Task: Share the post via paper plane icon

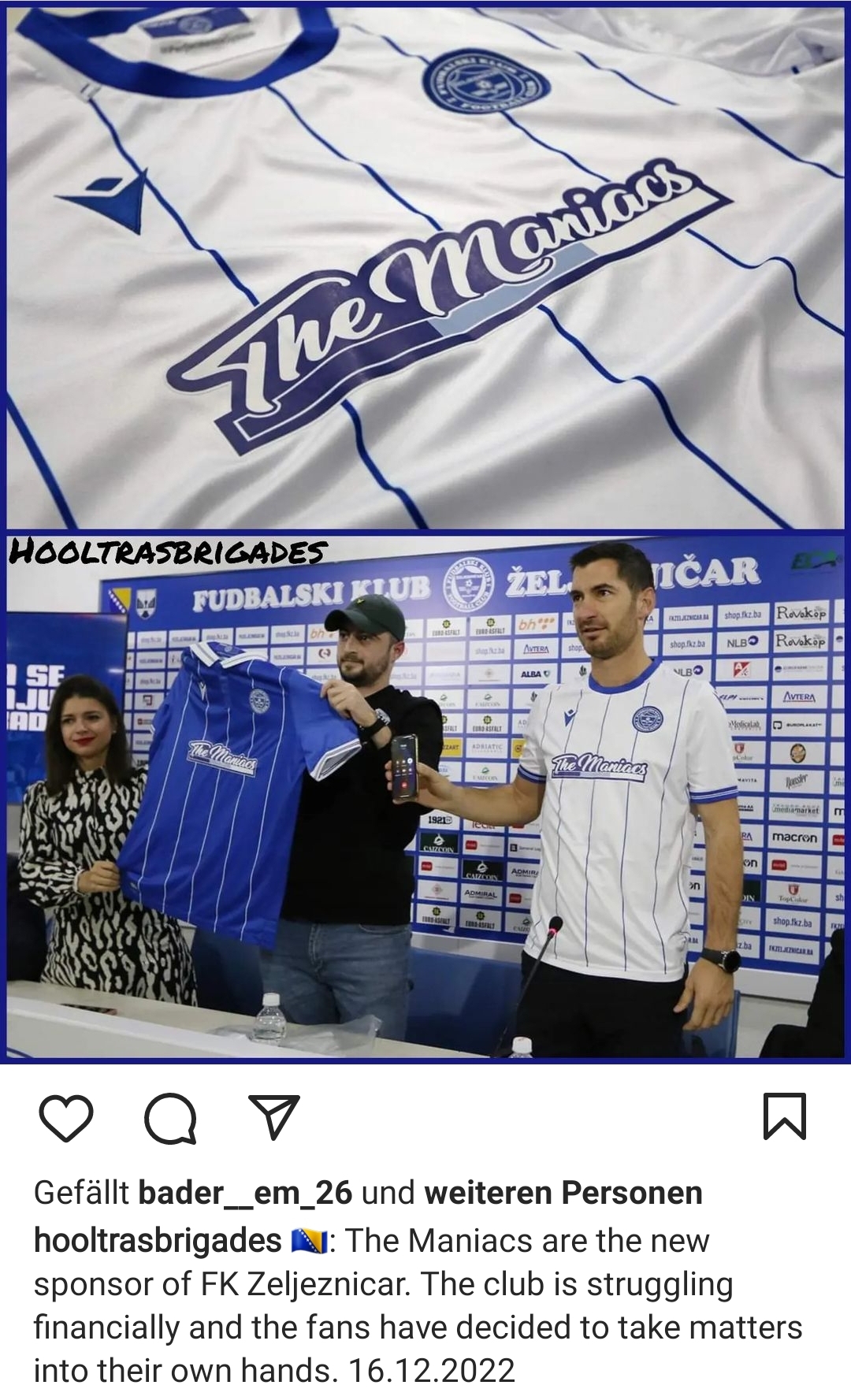Action: [273, 1116]
